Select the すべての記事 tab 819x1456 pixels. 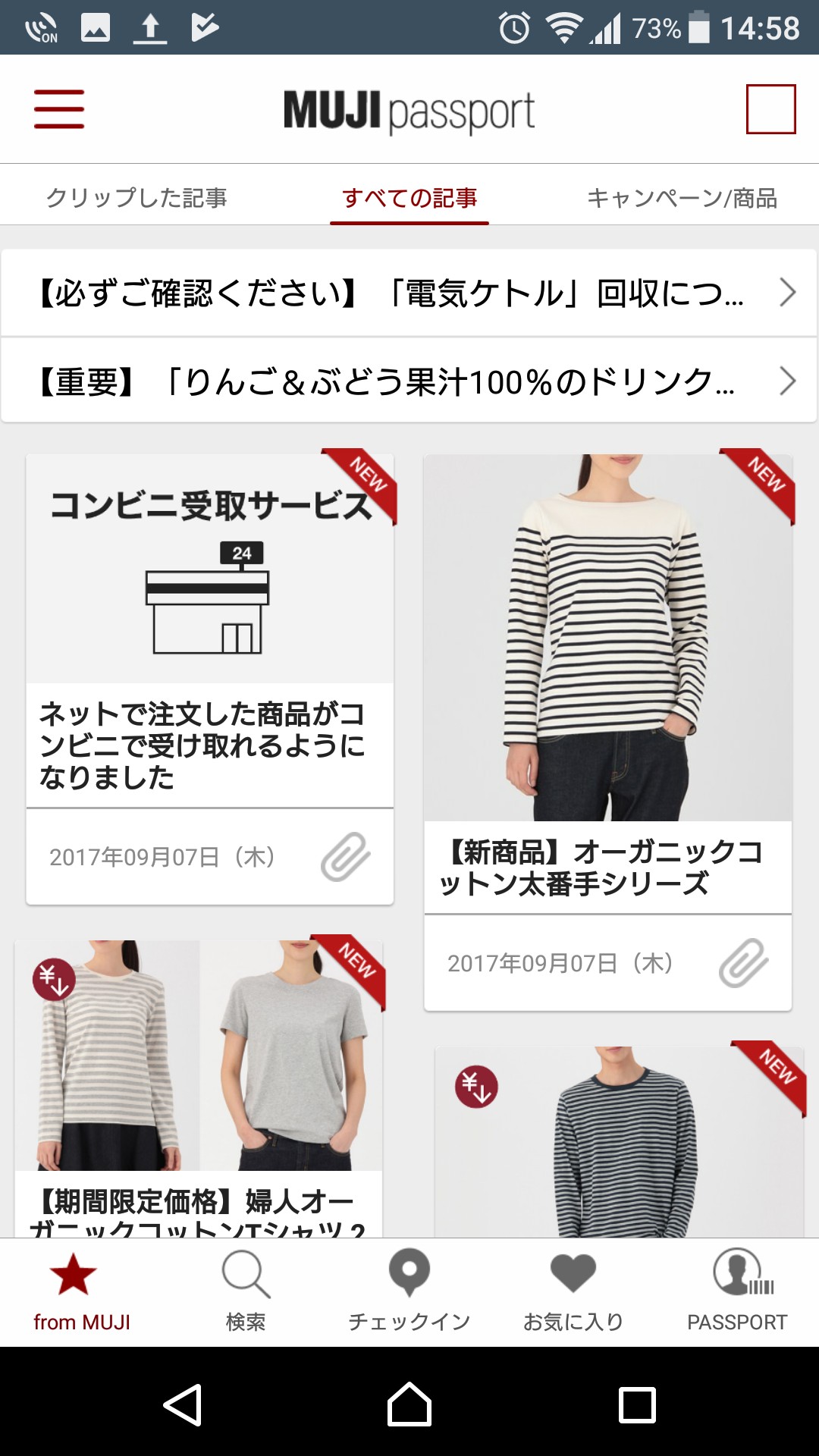tap(409, 198)
